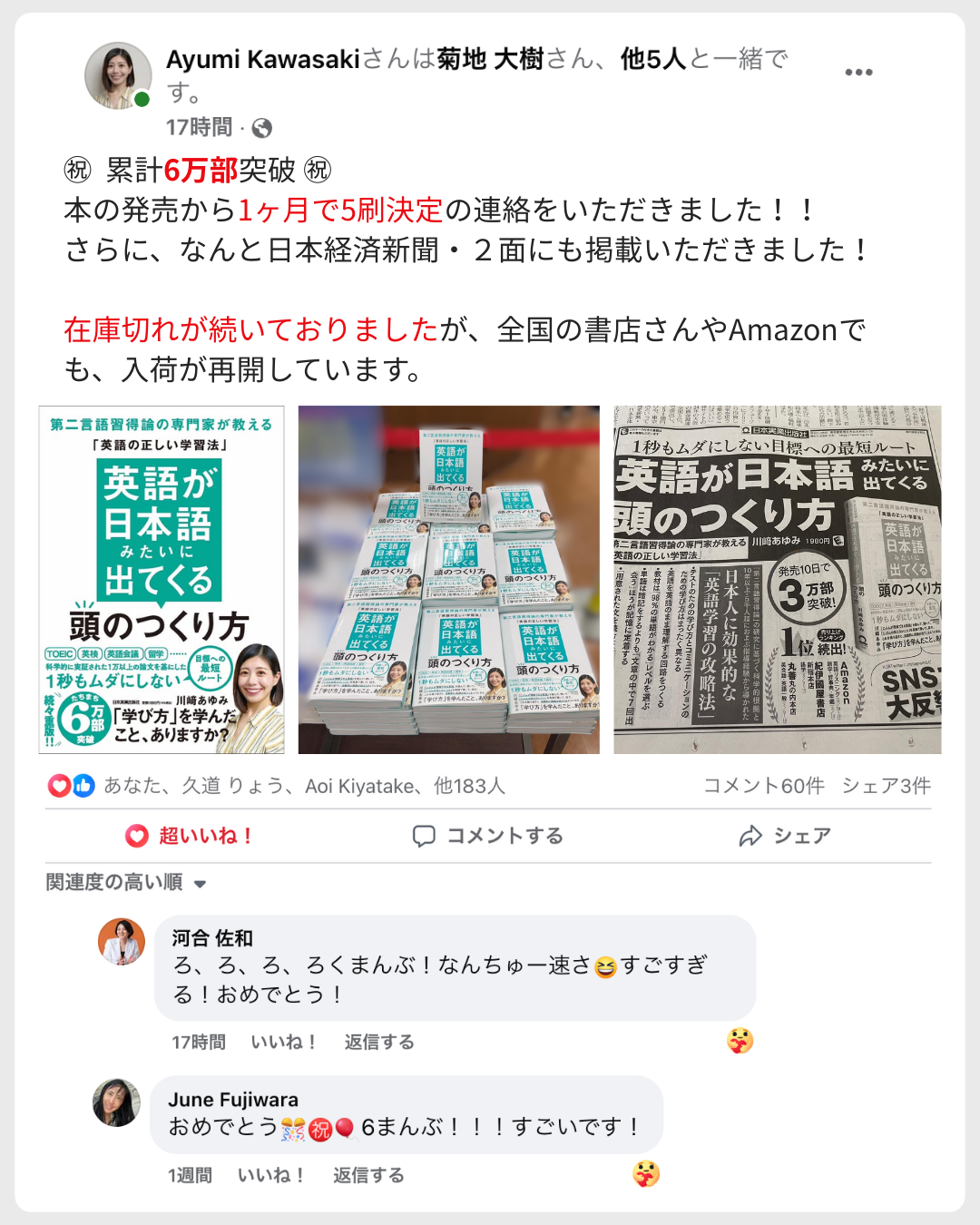
Task: Open June Fujiwara's profile from comment
Action: pos(233,1100)
